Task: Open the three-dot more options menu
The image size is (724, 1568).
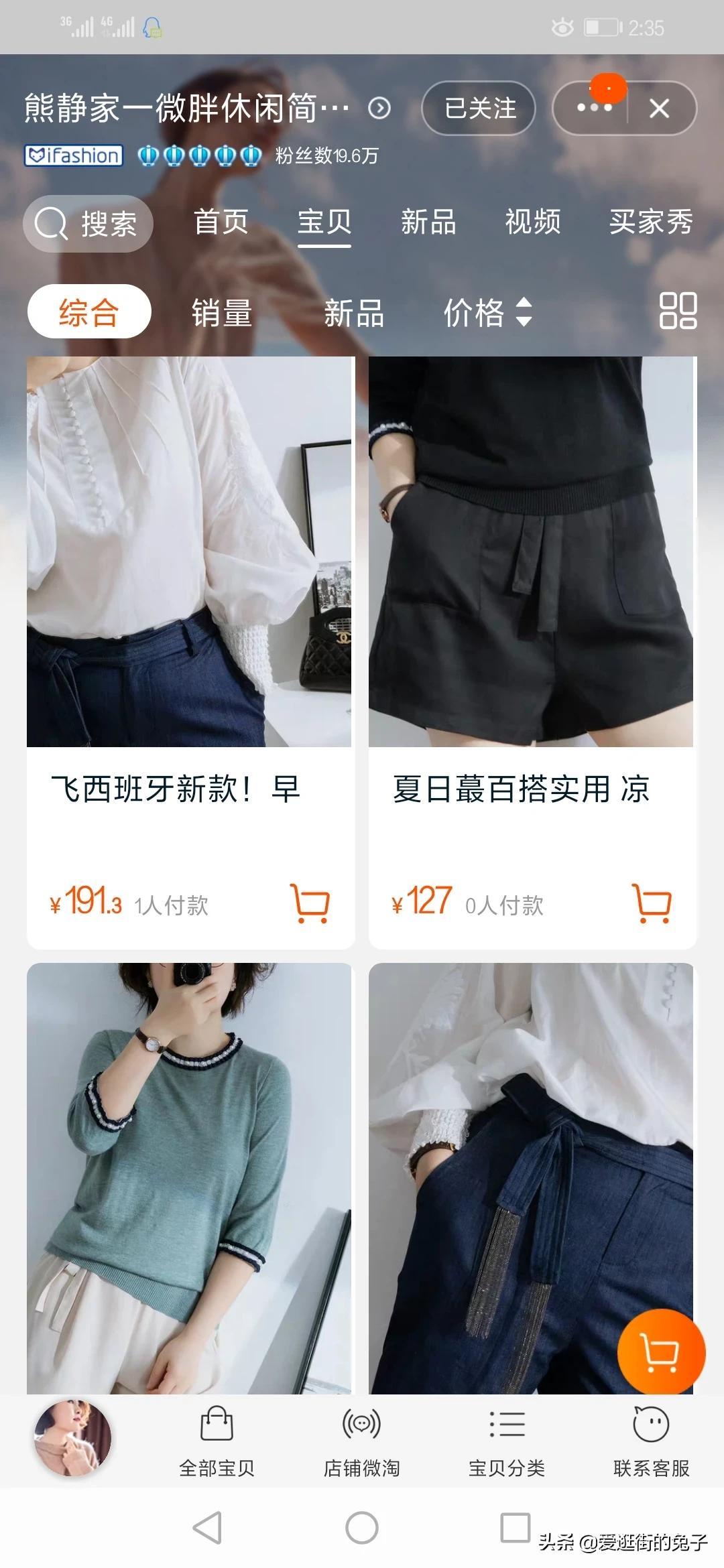Action: click(593, 108)
